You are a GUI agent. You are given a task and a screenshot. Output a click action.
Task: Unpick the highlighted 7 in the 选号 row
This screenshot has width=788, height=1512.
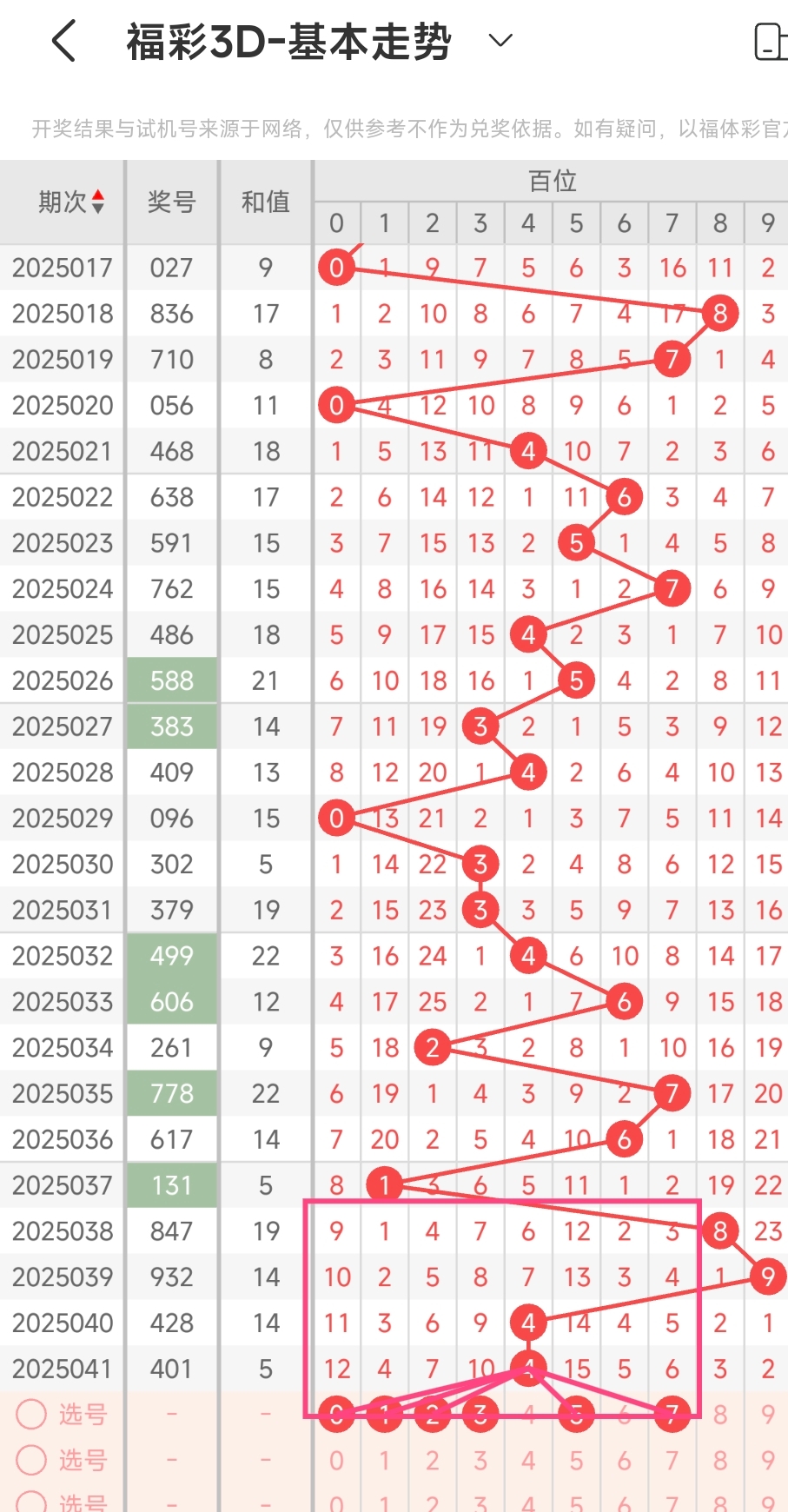pyautogui.click(x=672, y=1415)
